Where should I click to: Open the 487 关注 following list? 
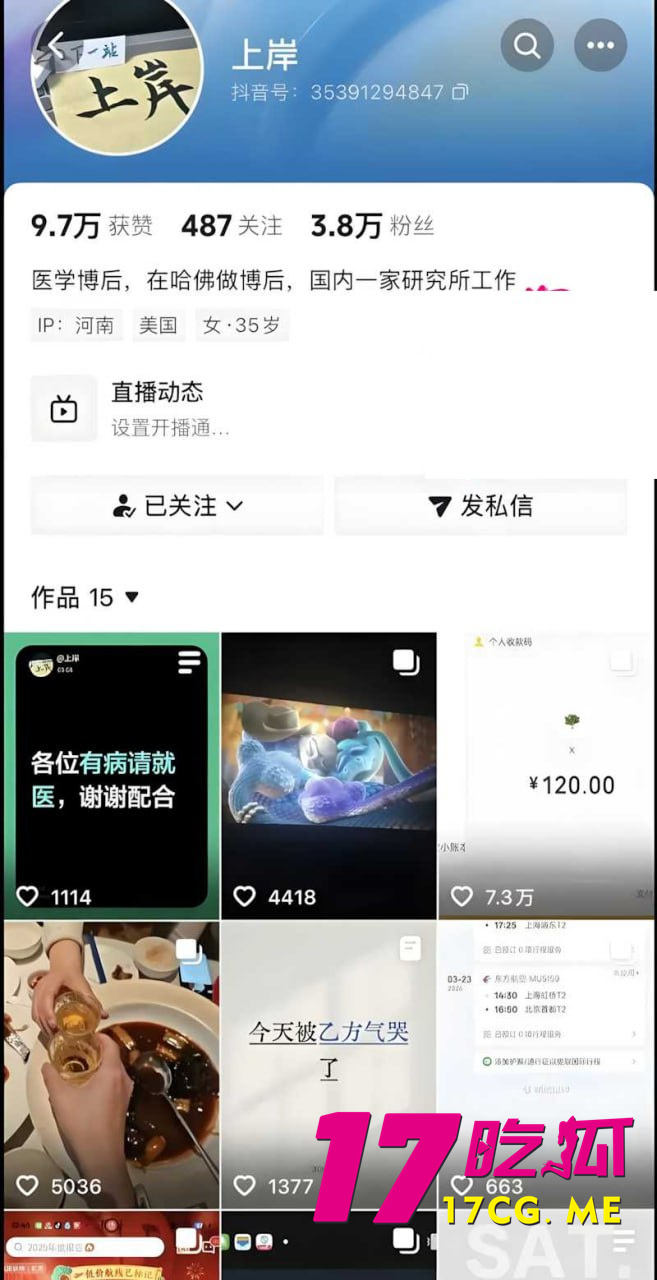[x=231, y=226]
